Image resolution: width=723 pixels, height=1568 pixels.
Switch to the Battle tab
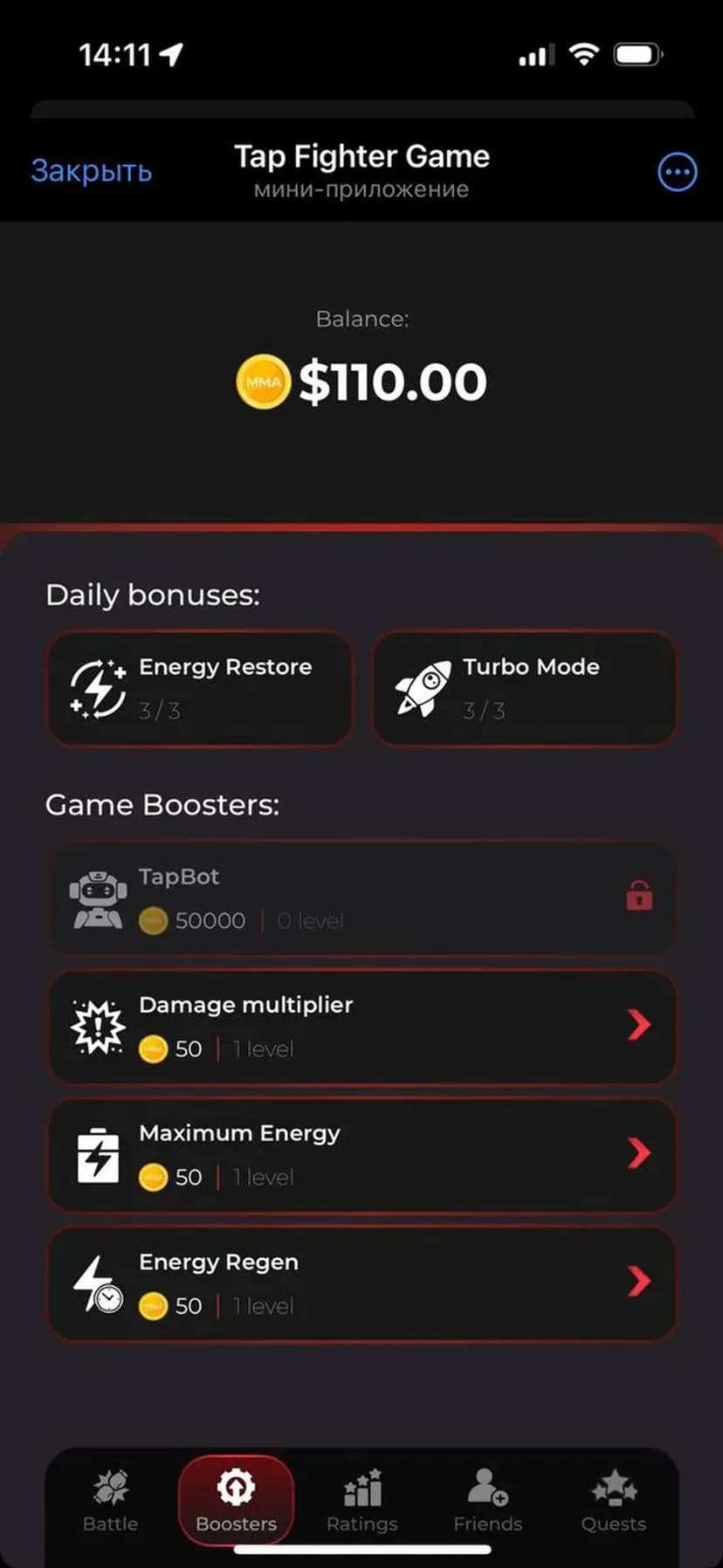(x=110, y=1500)
